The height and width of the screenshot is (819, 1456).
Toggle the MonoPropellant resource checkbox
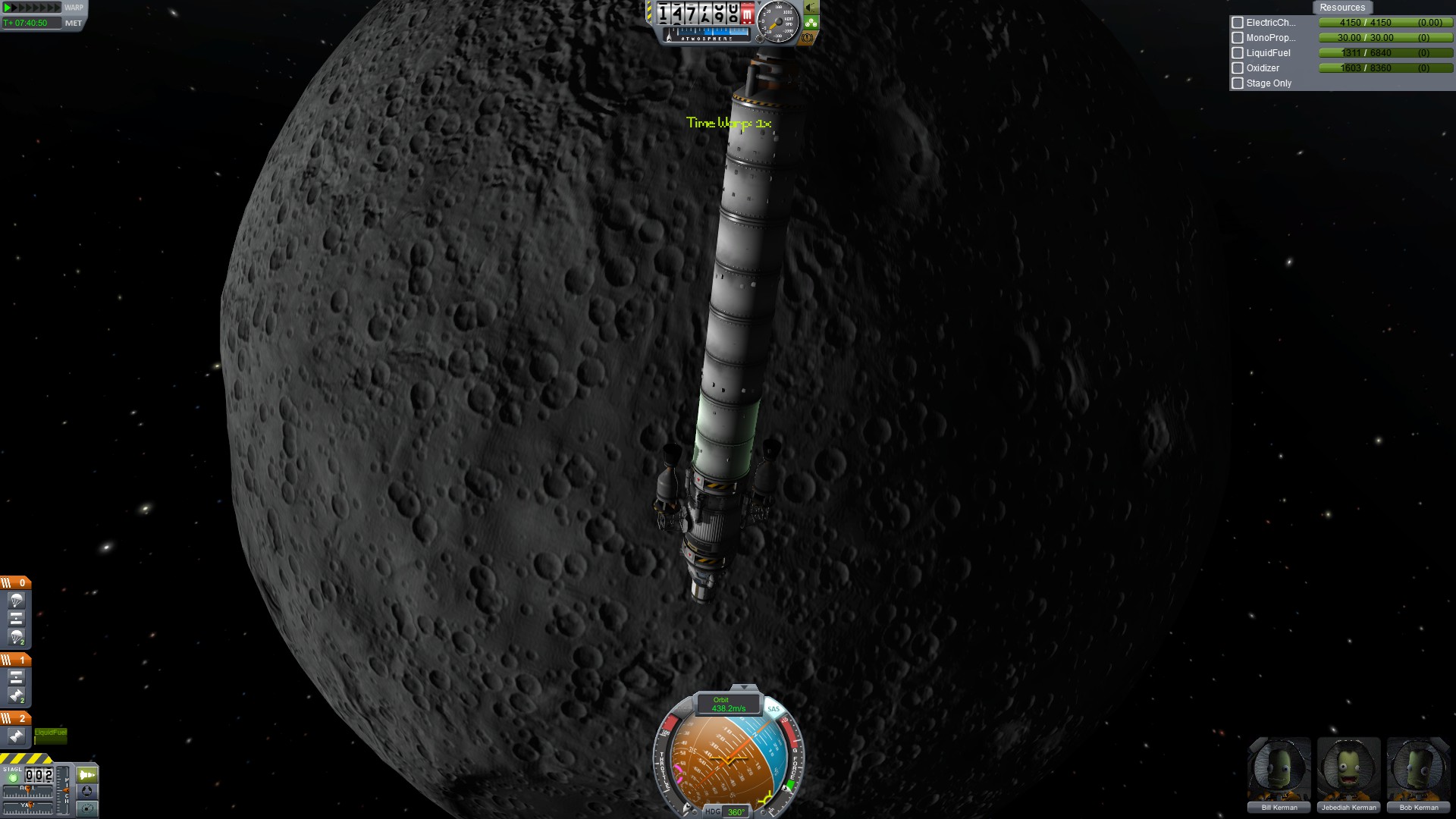(1238, 38)
